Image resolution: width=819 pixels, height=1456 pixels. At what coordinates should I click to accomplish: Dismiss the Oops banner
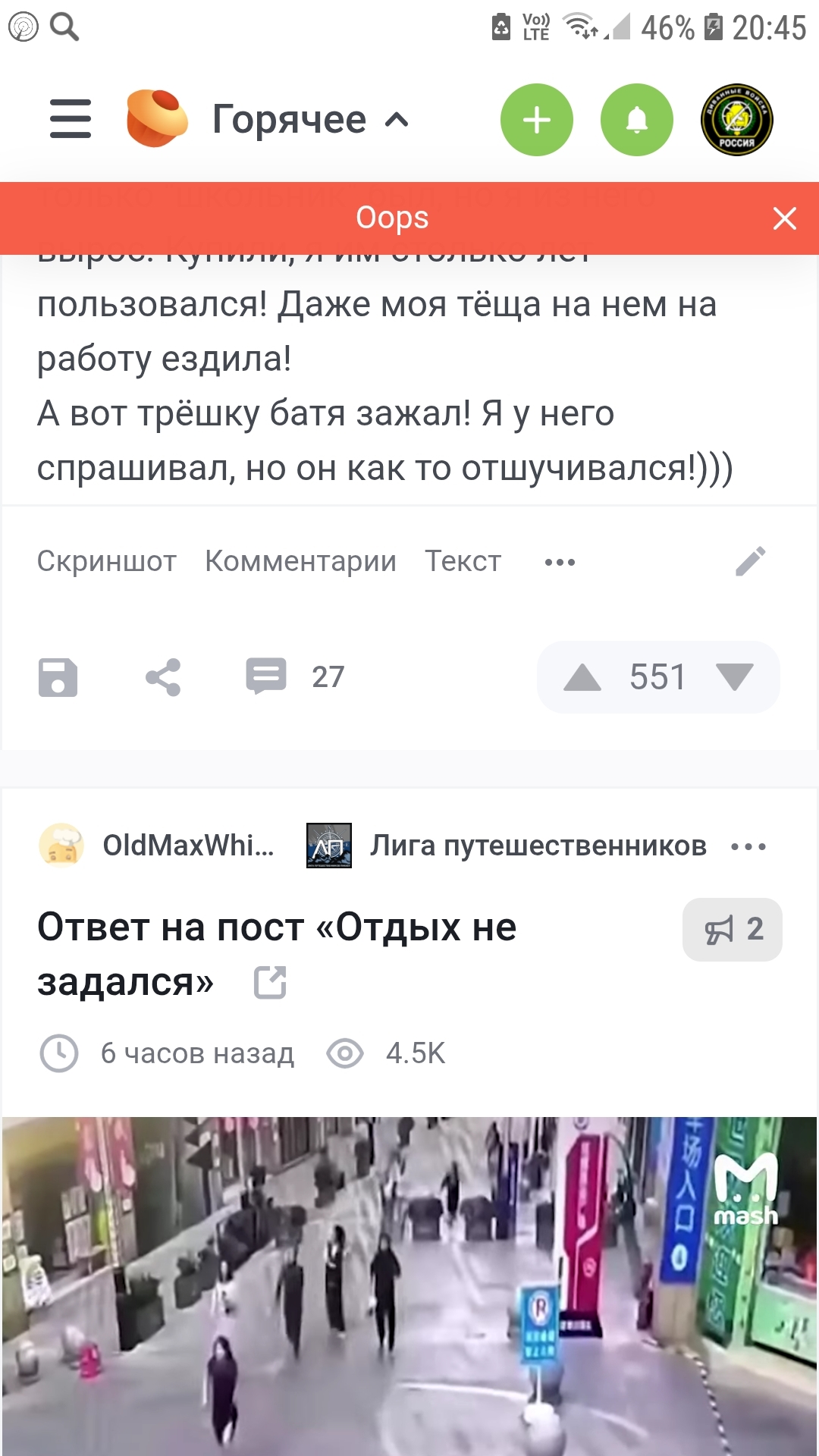click(785, 218)
